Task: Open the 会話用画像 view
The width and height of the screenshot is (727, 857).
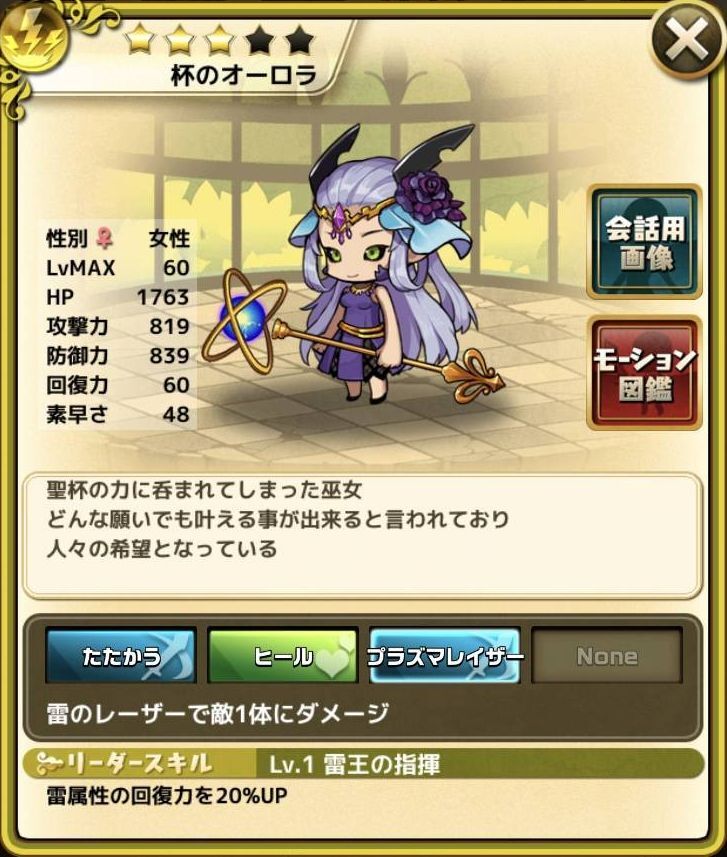Action: (644, 242)
